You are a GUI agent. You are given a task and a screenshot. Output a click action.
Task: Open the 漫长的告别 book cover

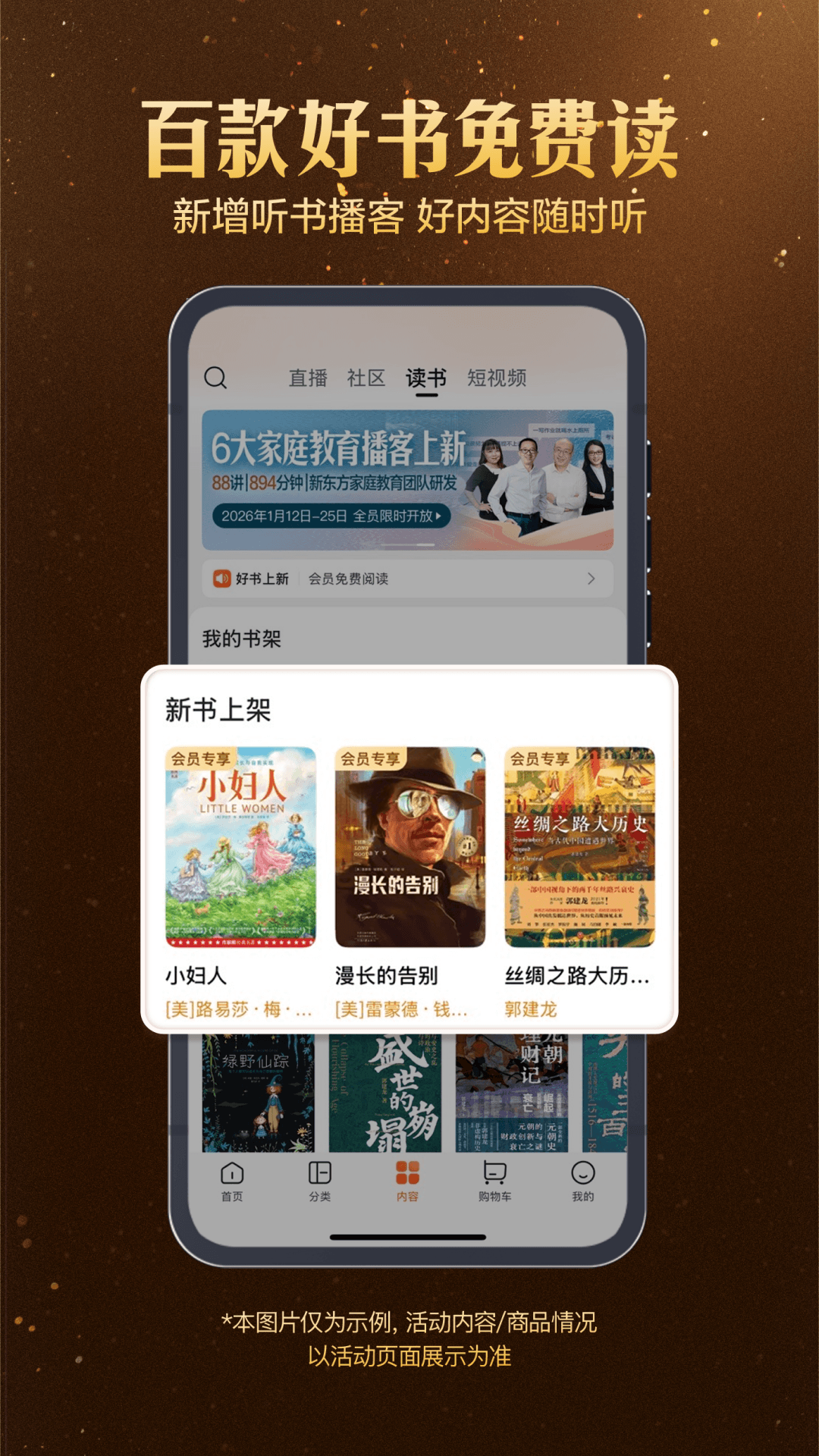(409, 846)
